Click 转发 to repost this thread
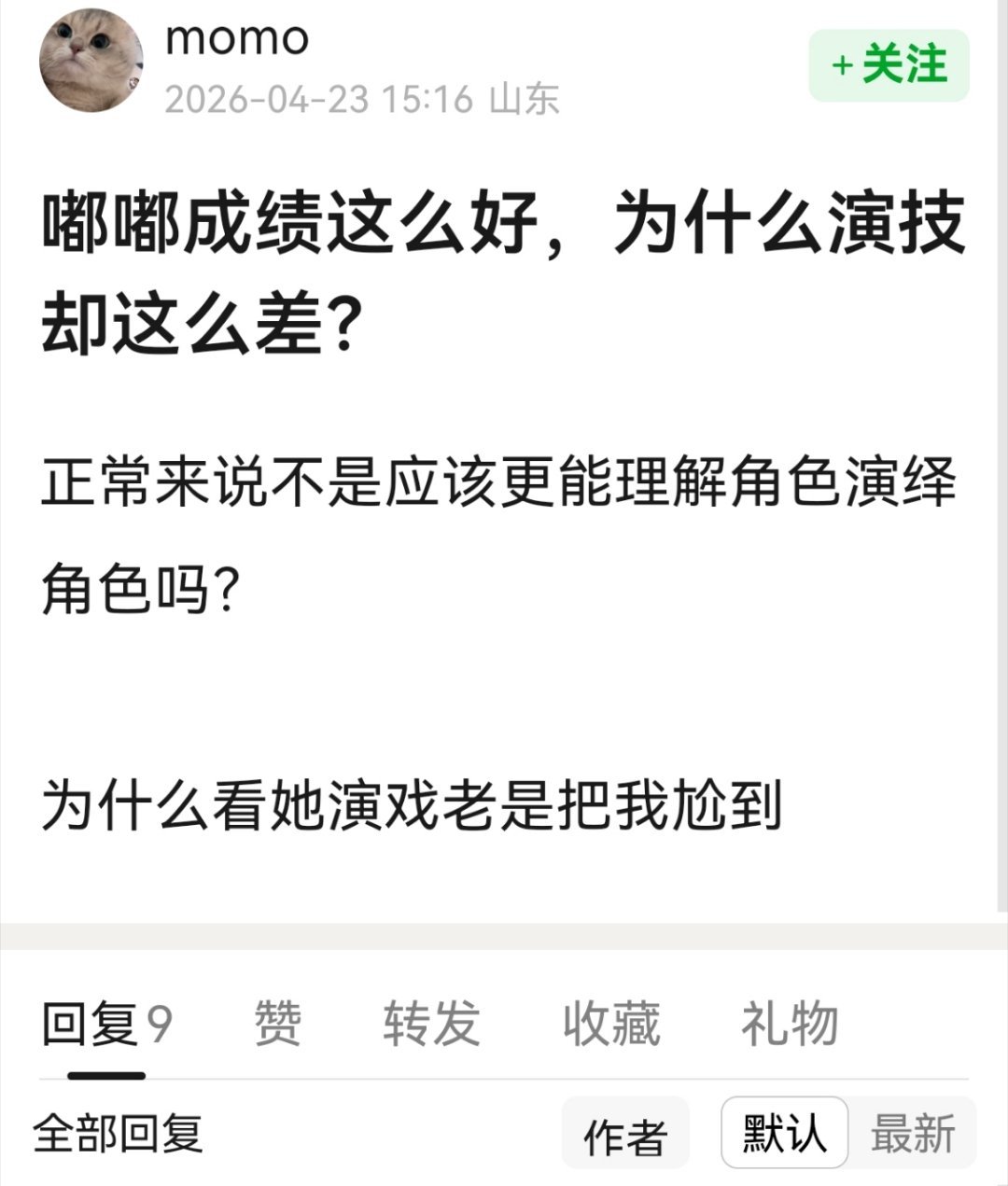Image resolution: width=1008 pixels, height=1186 pixels. (433, 1024)
